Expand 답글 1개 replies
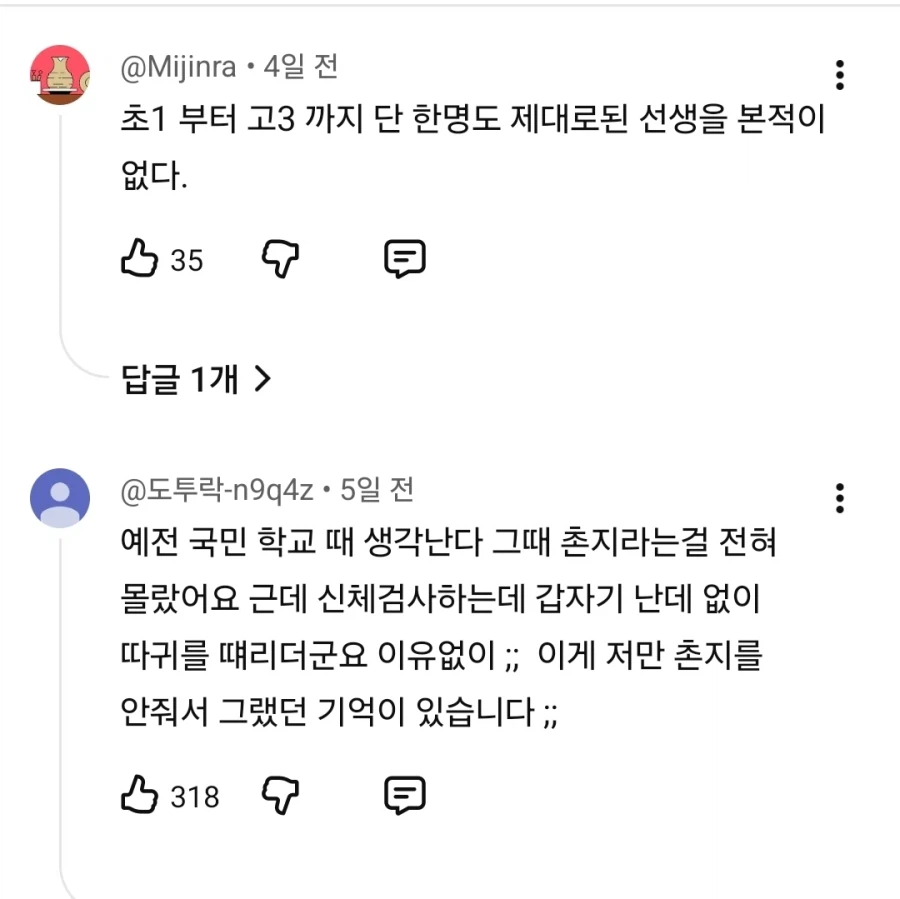 196,379
